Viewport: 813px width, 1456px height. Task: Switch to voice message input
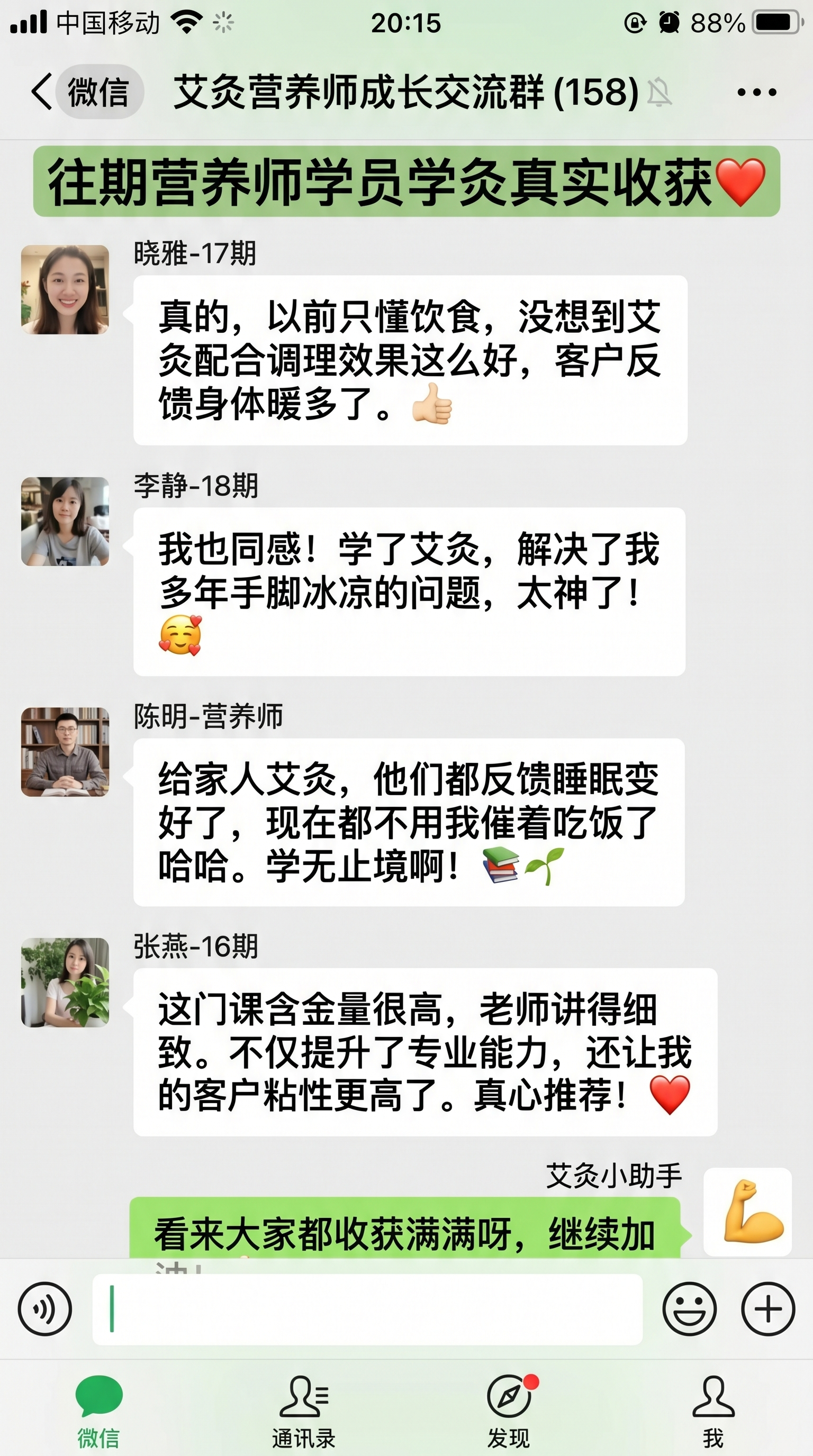click(x=44, y=1309)
